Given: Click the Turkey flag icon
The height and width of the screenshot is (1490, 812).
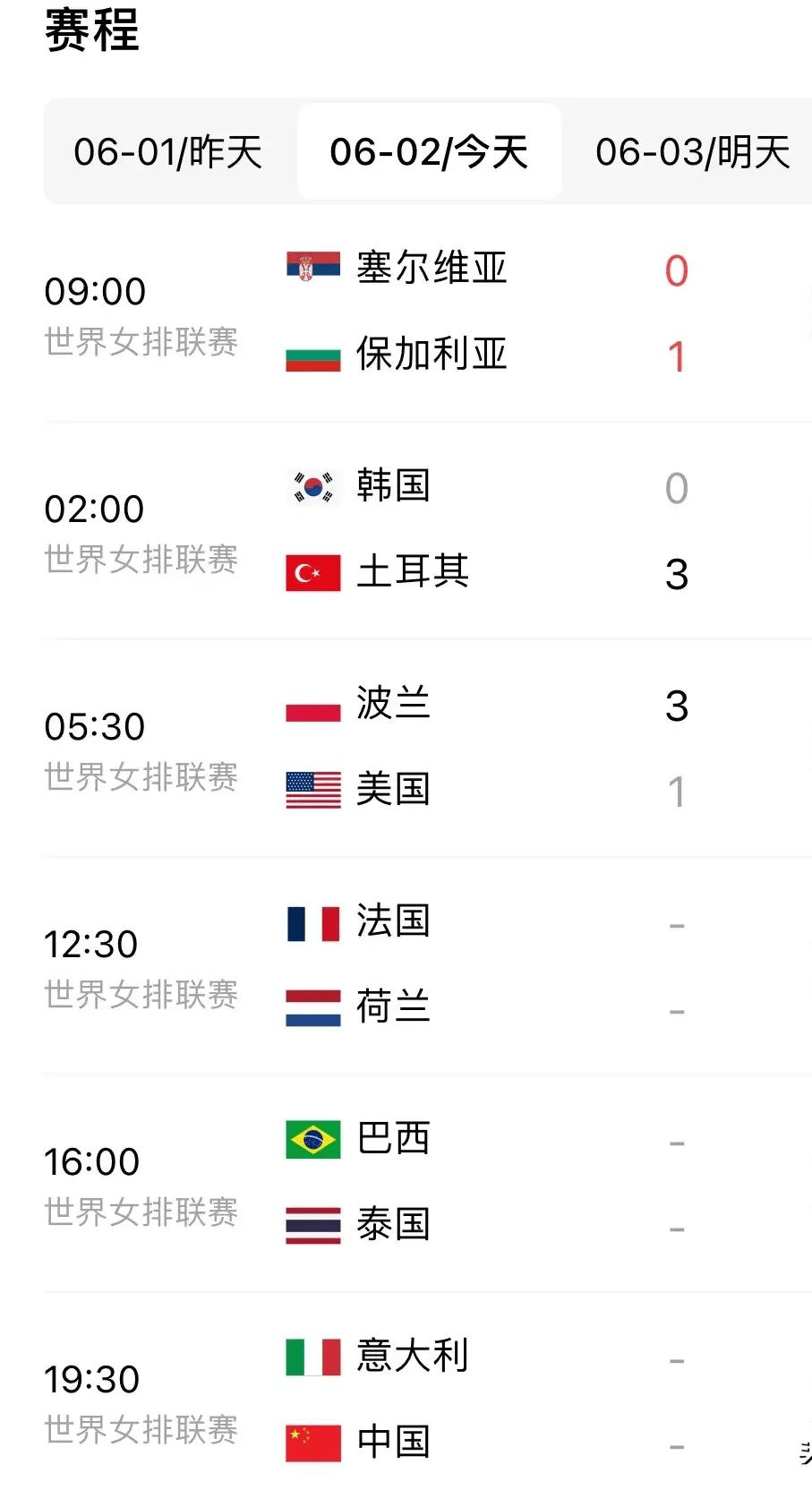Looking at the screenshot, I should click(311, 574).
